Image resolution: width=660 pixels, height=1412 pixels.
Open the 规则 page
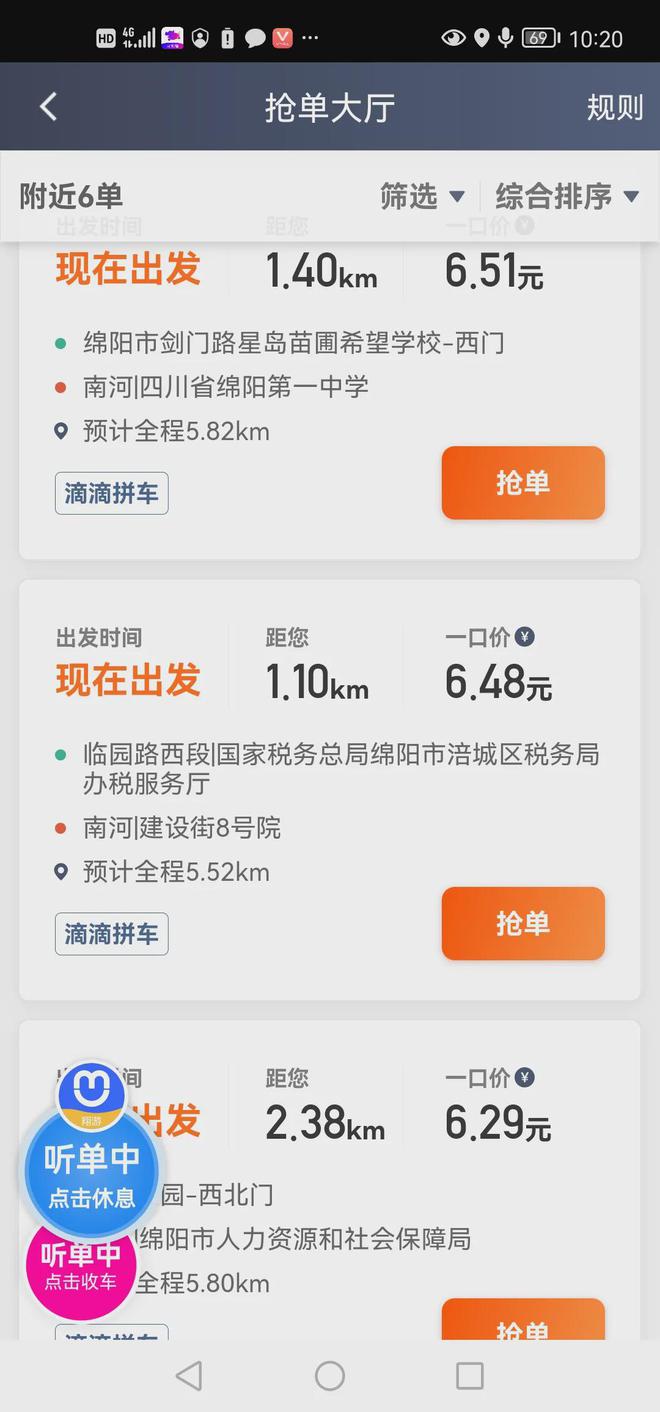[x=614, y=107]
